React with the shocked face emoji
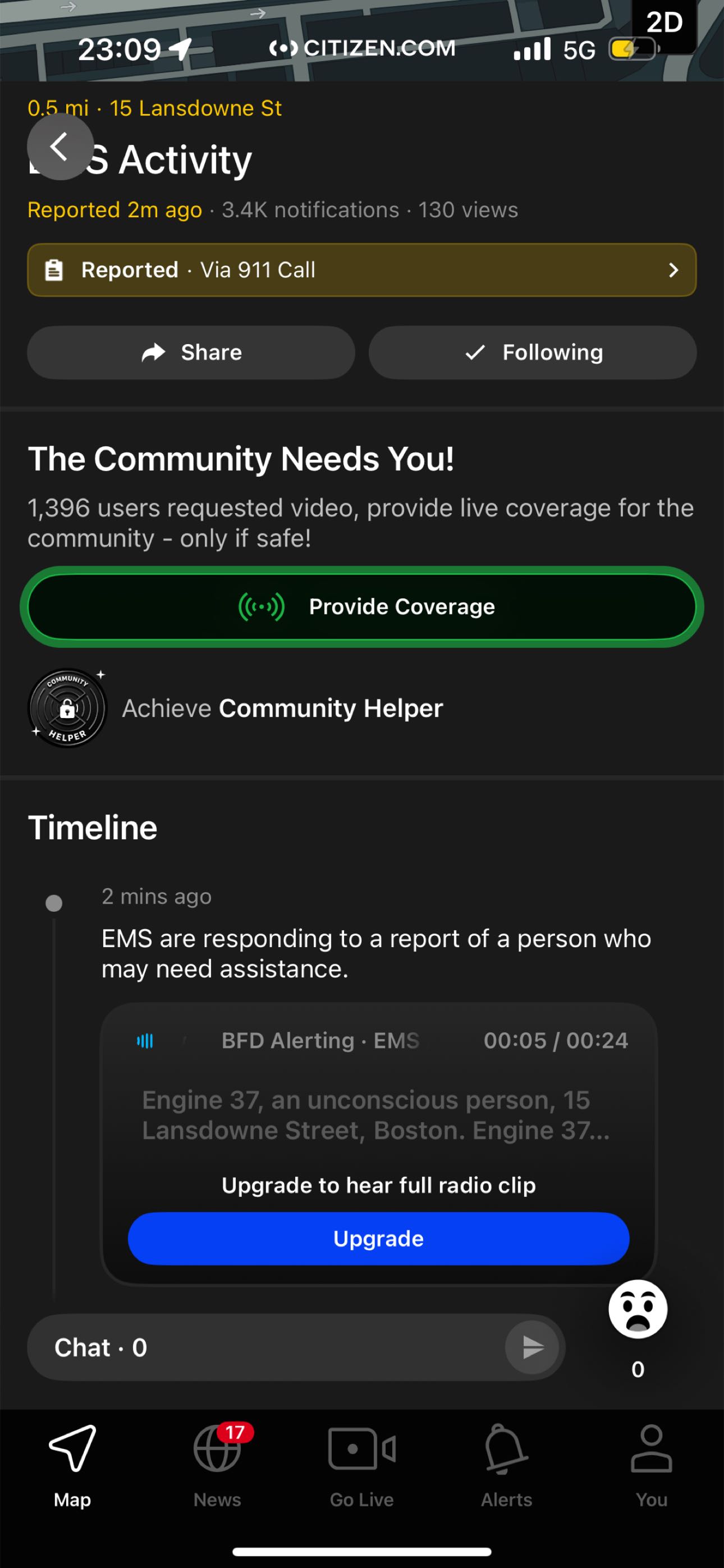Screen dimensions: 724x1568 coord(638,1309)
